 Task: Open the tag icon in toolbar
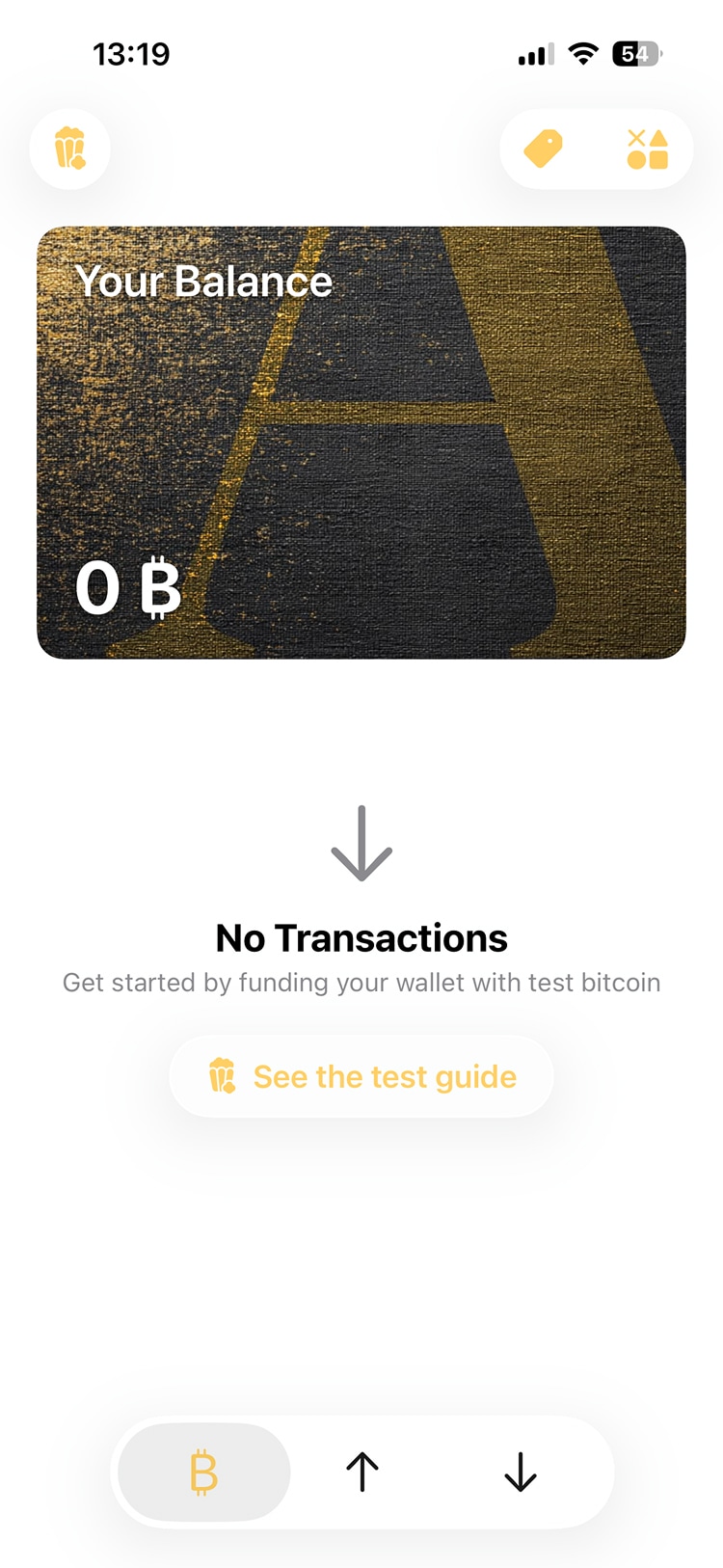544,149
